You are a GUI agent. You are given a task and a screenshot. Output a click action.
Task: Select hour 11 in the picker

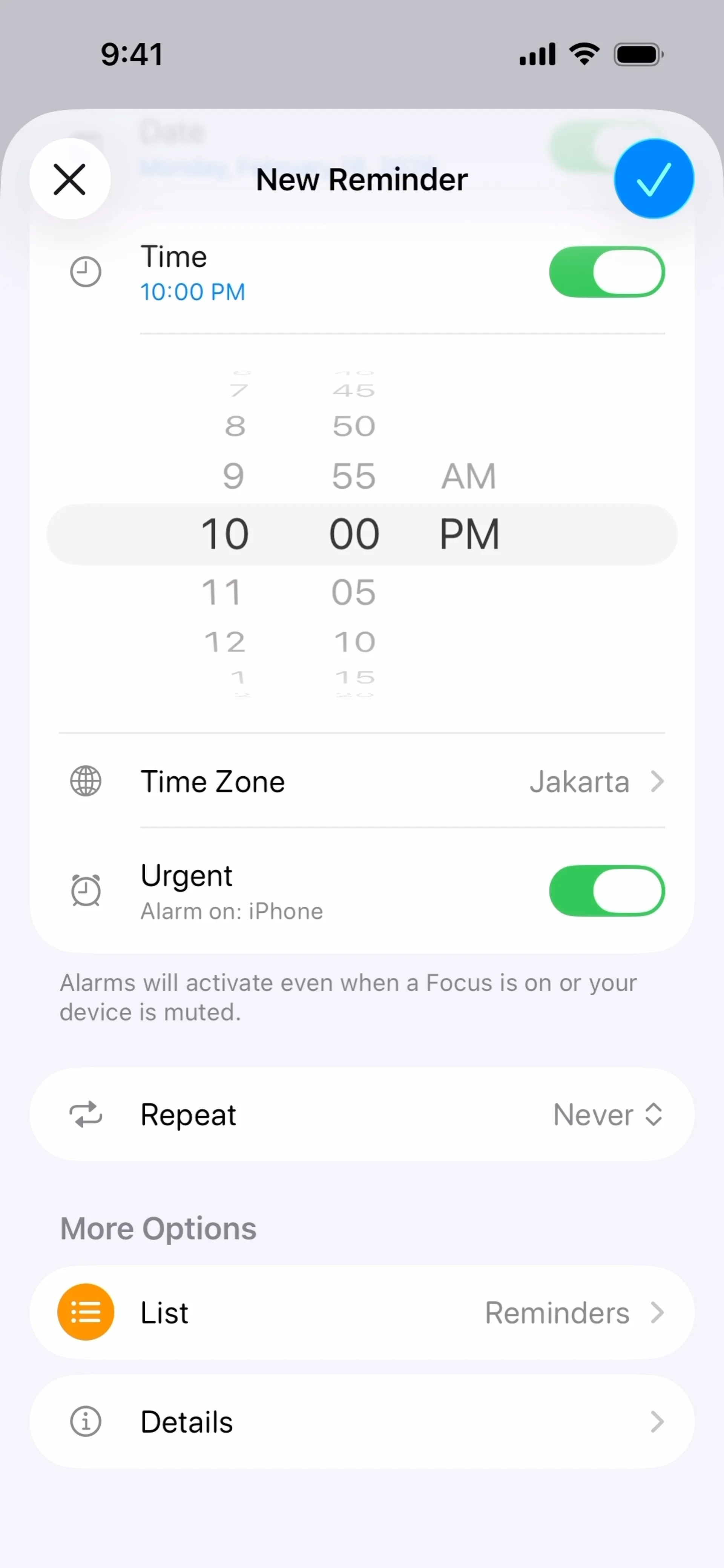tap(223, 592)
